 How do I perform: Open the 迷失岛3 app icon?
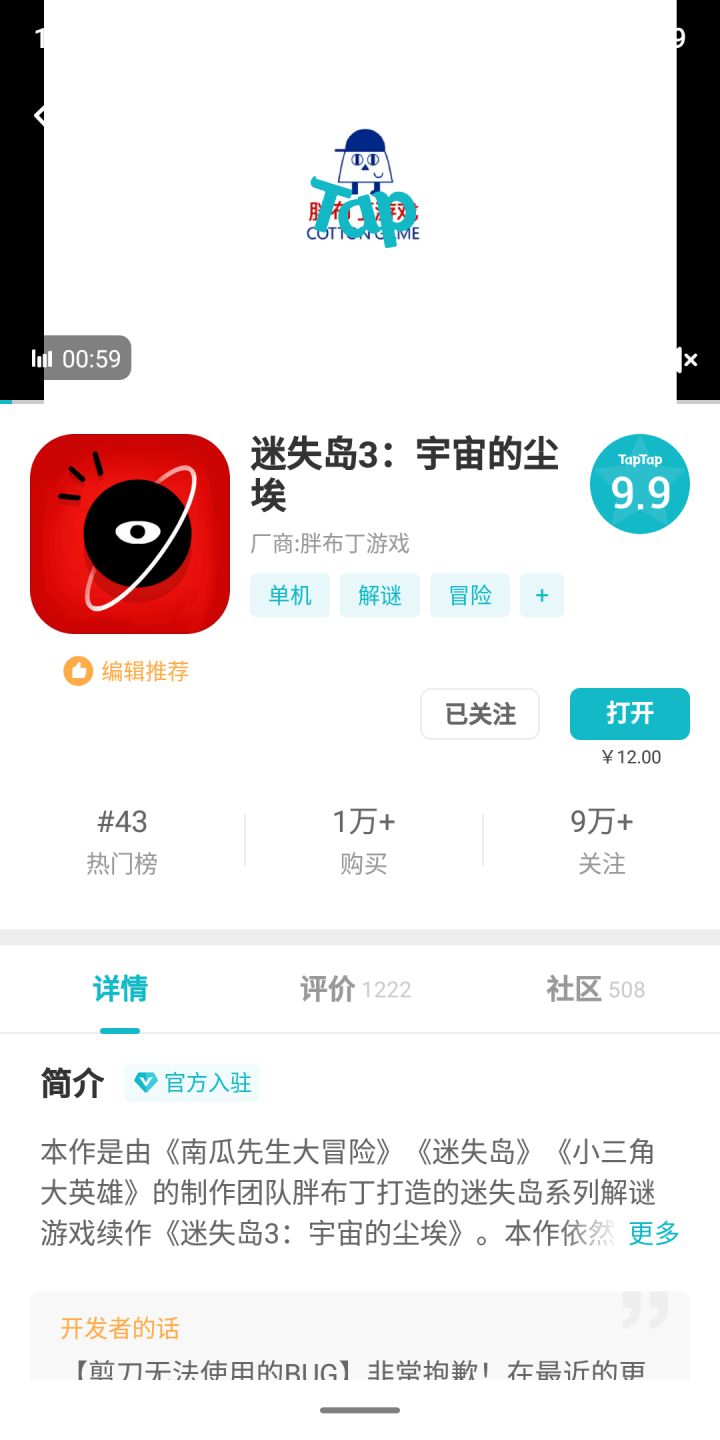pos(130,533)
